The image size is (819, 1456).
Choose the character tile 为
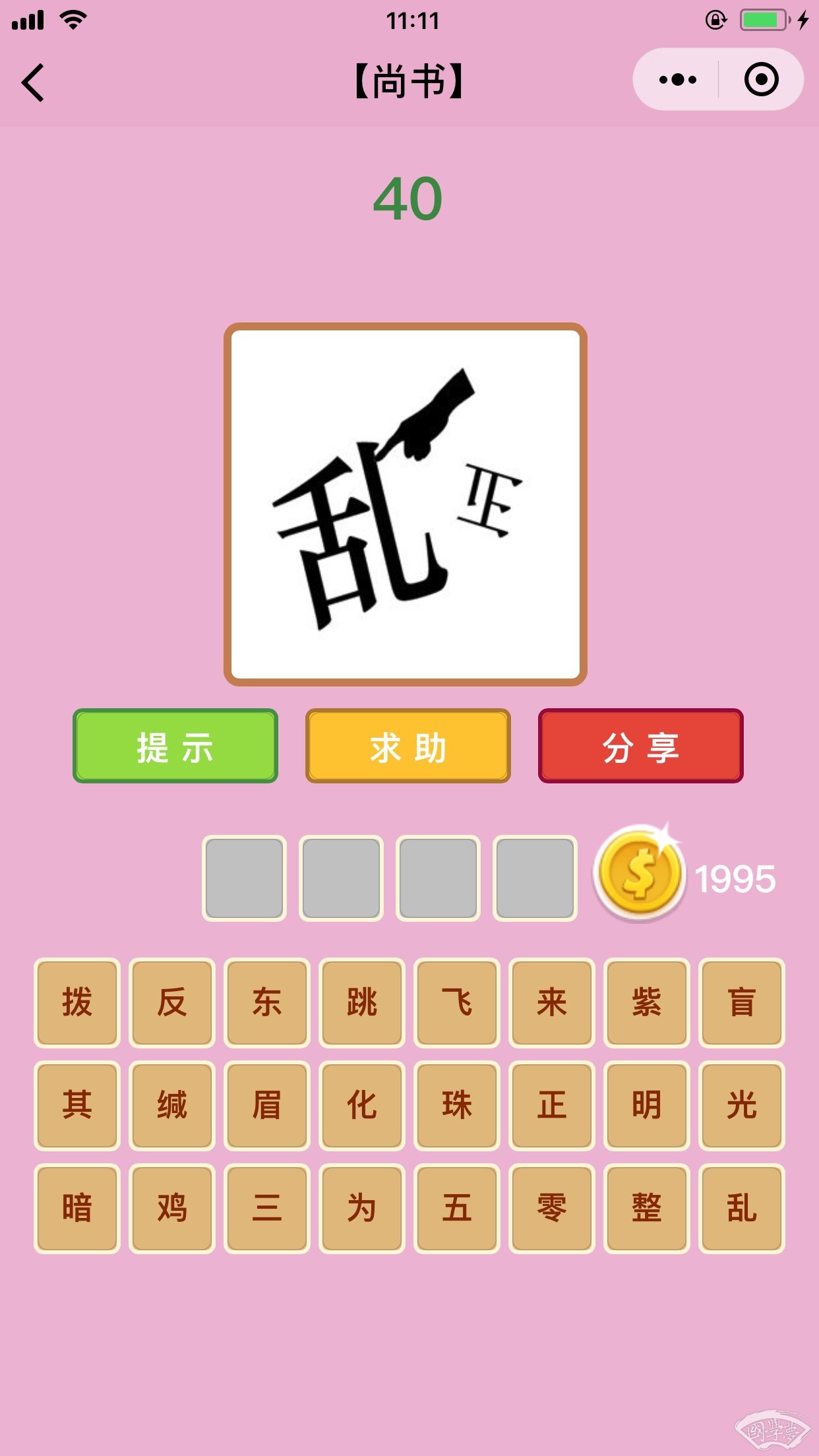[x=362, y=1208]
